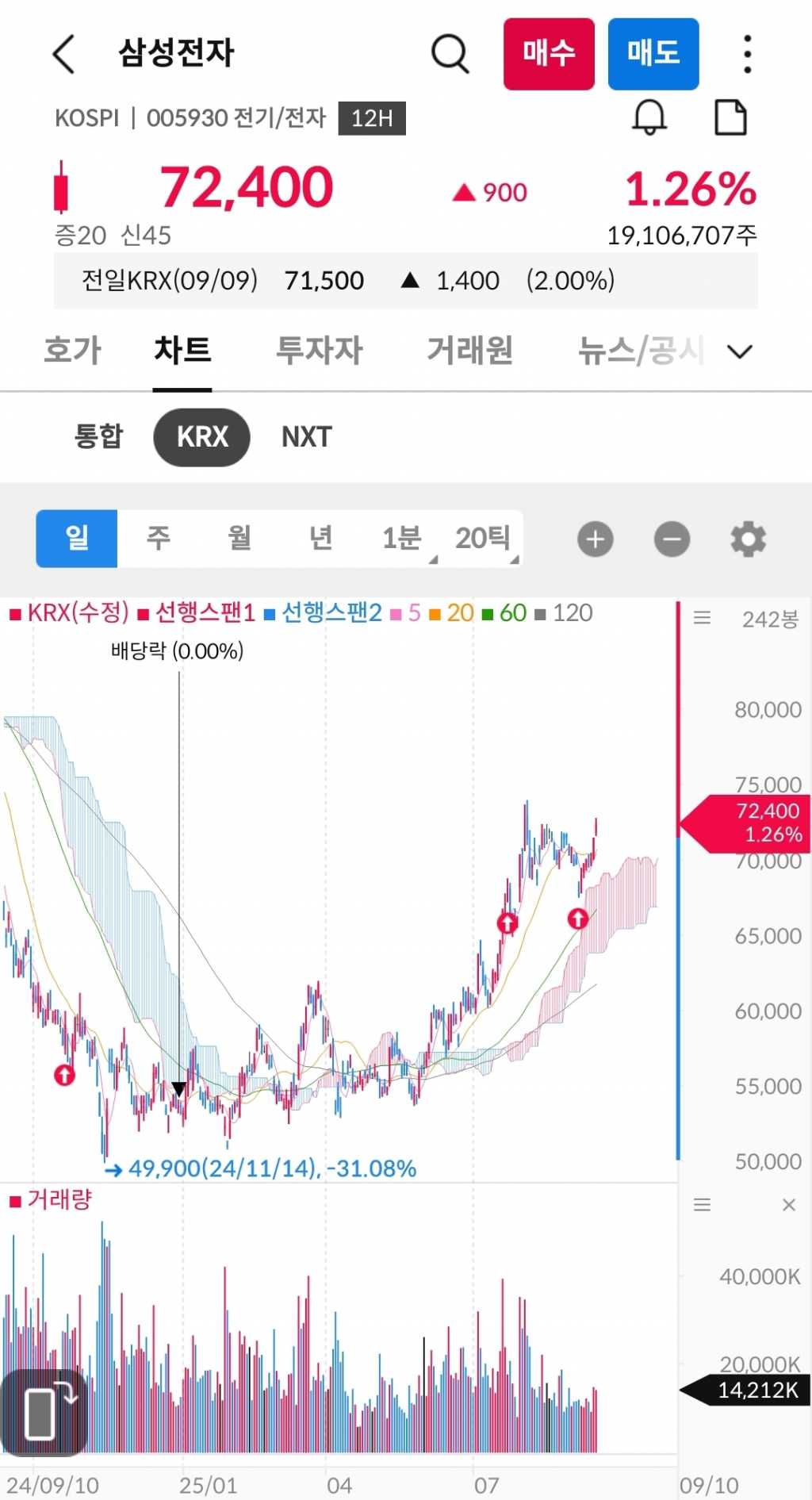Tap the blue 매도 sell button
Screen dimensions: 812x1500
653,54
